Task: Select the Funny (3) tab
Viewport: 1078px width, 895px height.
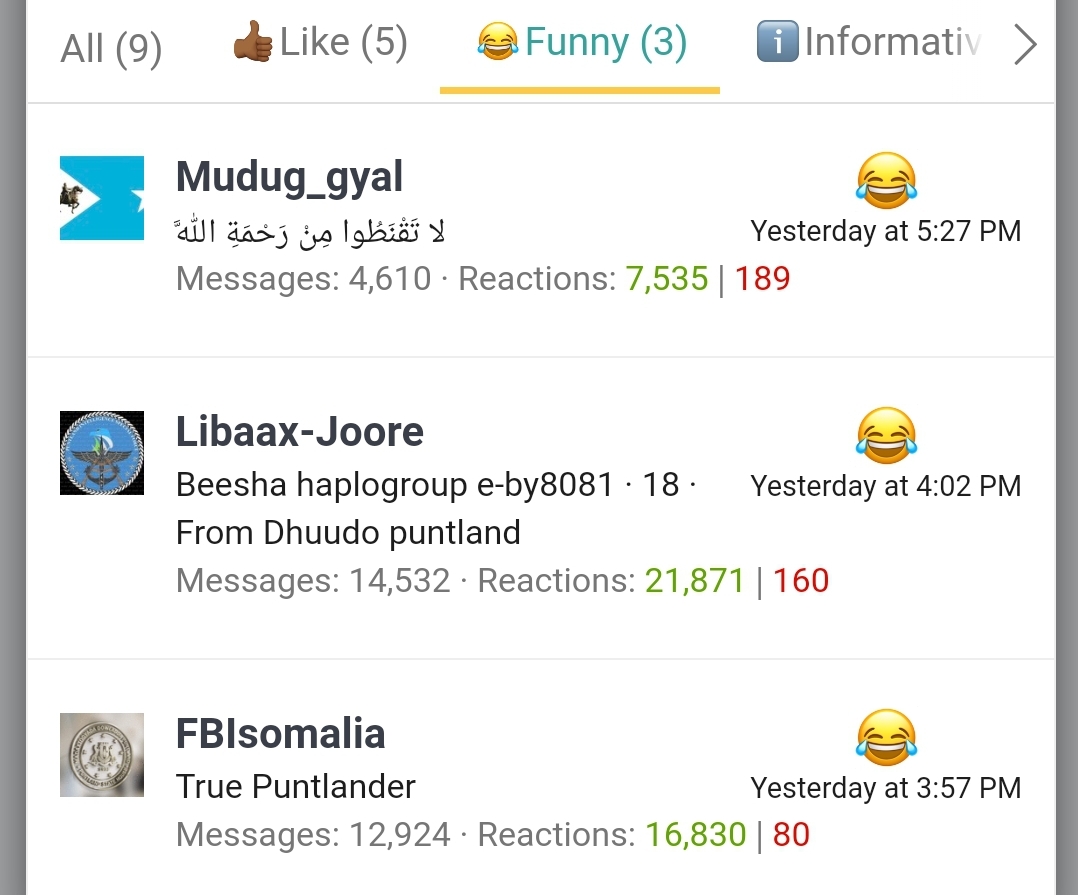Action: point(581,44)
